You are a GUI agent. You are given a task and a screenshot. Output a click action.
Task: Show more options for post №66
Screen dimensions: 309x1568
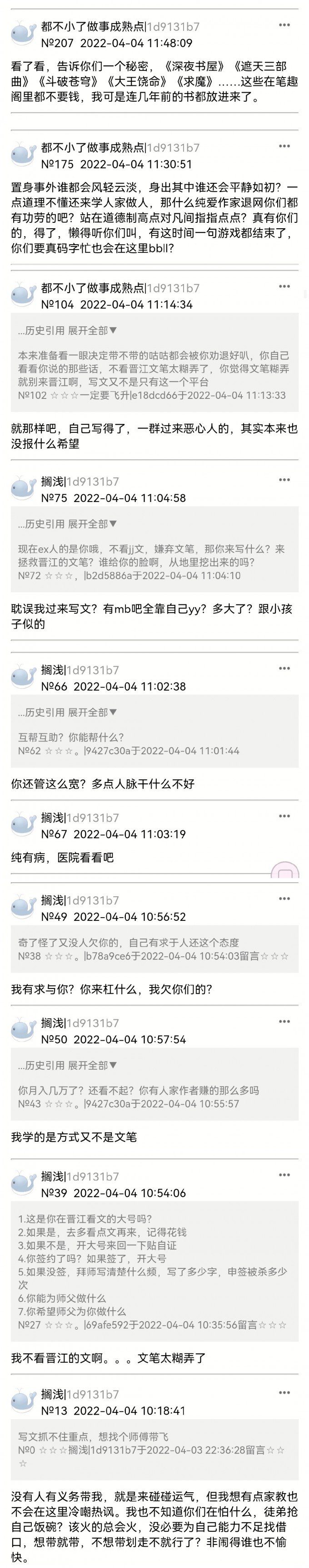click(284, 668)
